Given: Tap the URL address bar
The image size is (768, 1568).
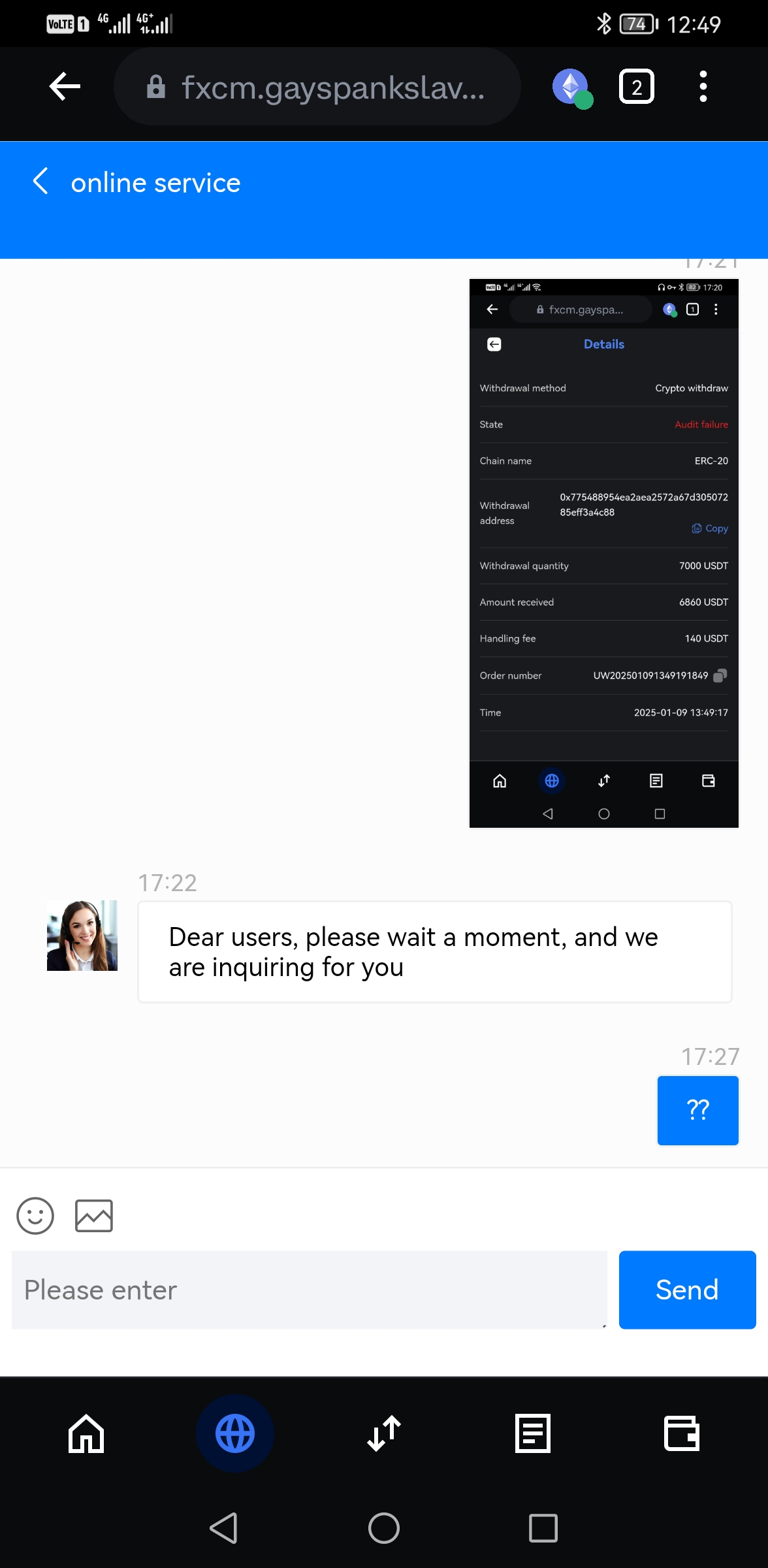Looking at the screenshot, I should 317,86.
